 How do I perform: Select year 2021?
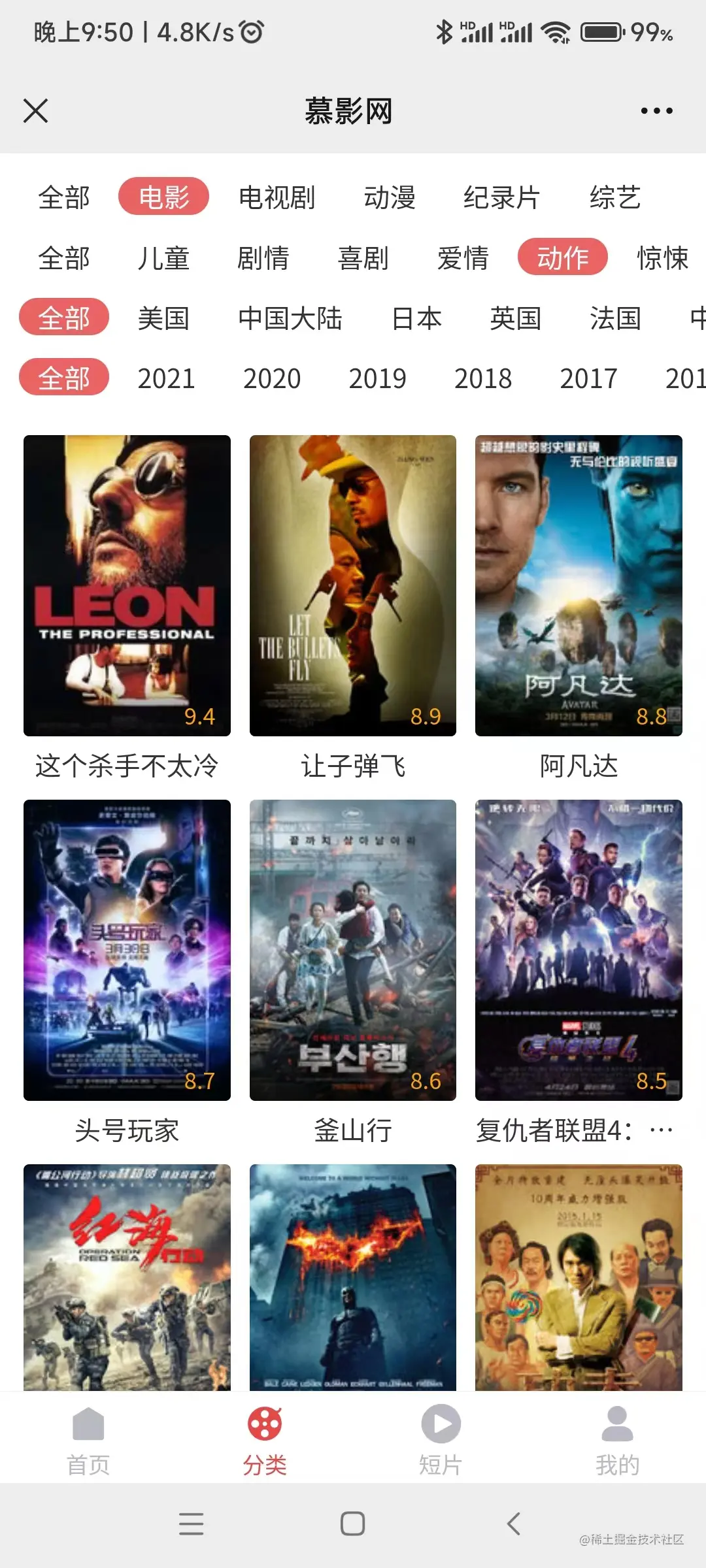[166, 378]
